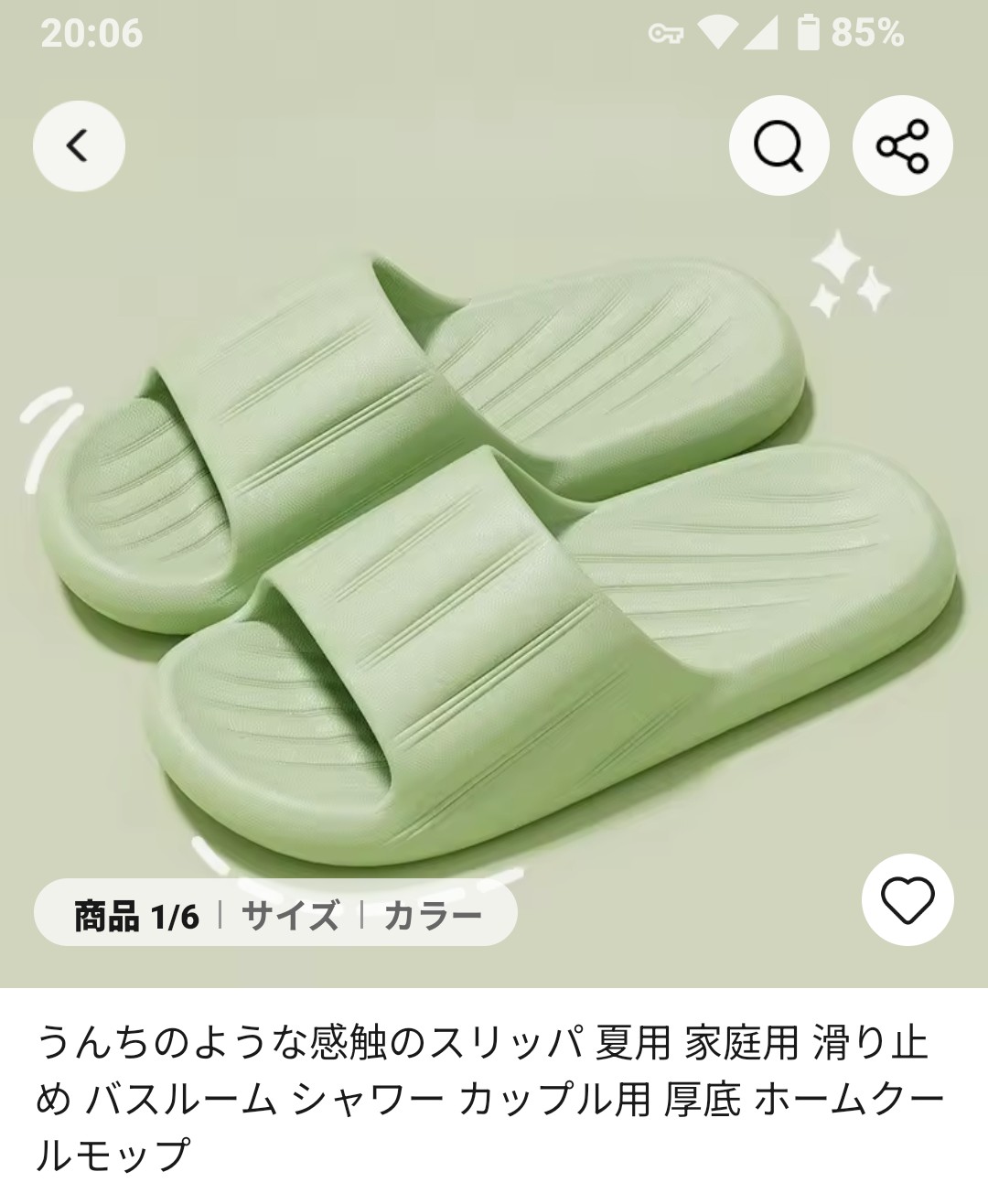Share this slipper product

click(x=902, y=145)
